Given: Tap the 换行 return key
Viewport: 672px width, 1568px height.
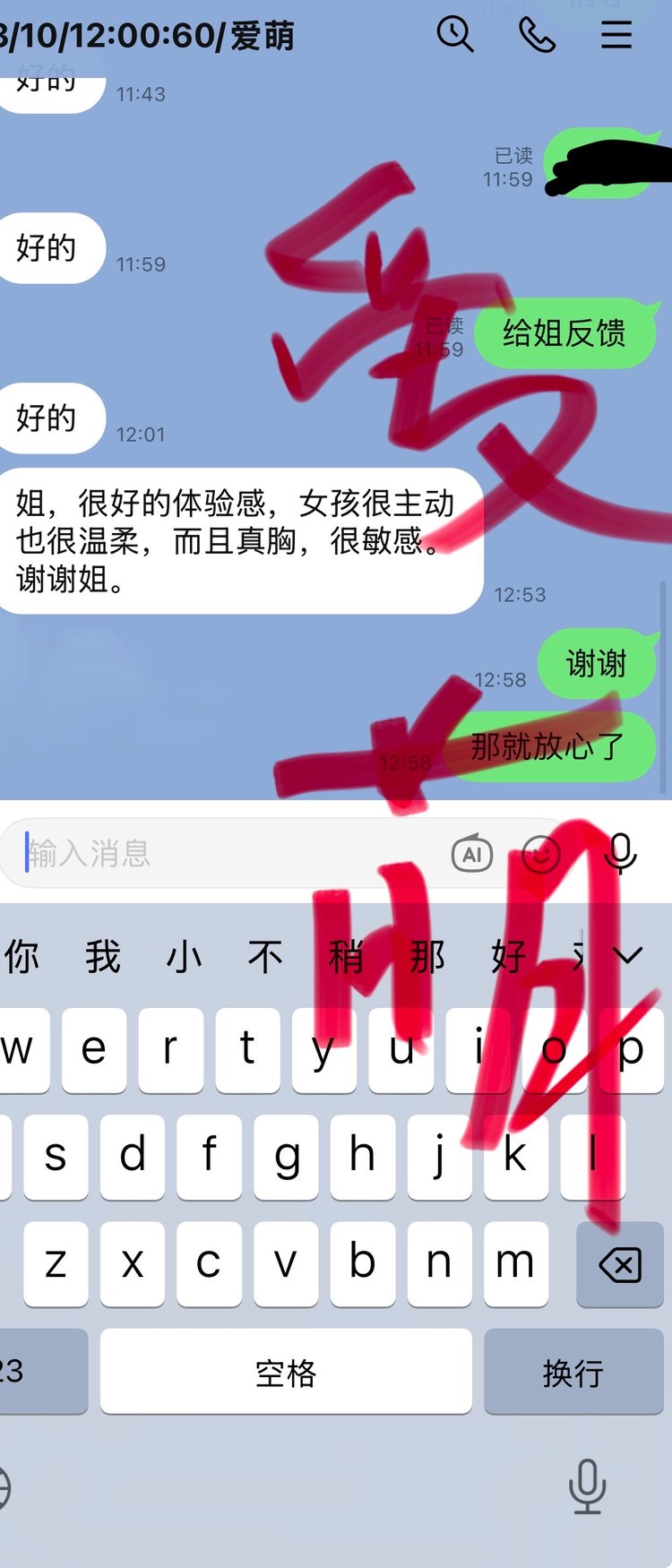Looking at the screenshot, I should tap(573, 1372).
